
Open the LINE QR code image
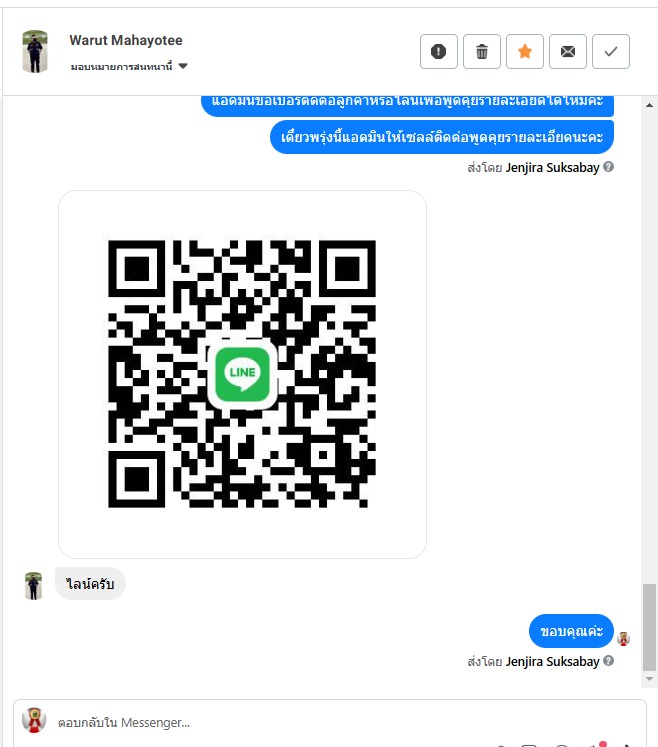click(x=242, y=373)
